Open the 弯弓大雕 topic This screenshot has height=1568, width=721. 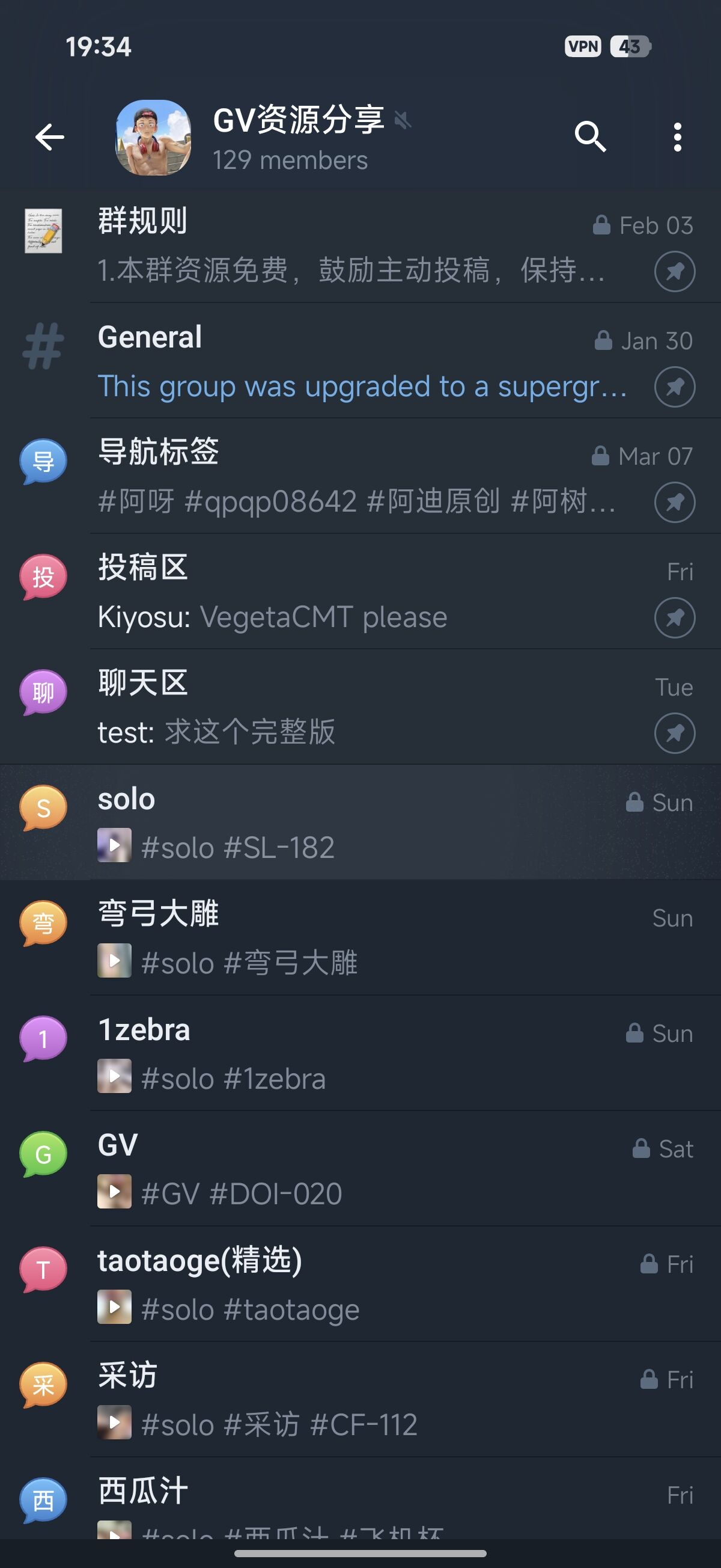(x=359, y=938)
